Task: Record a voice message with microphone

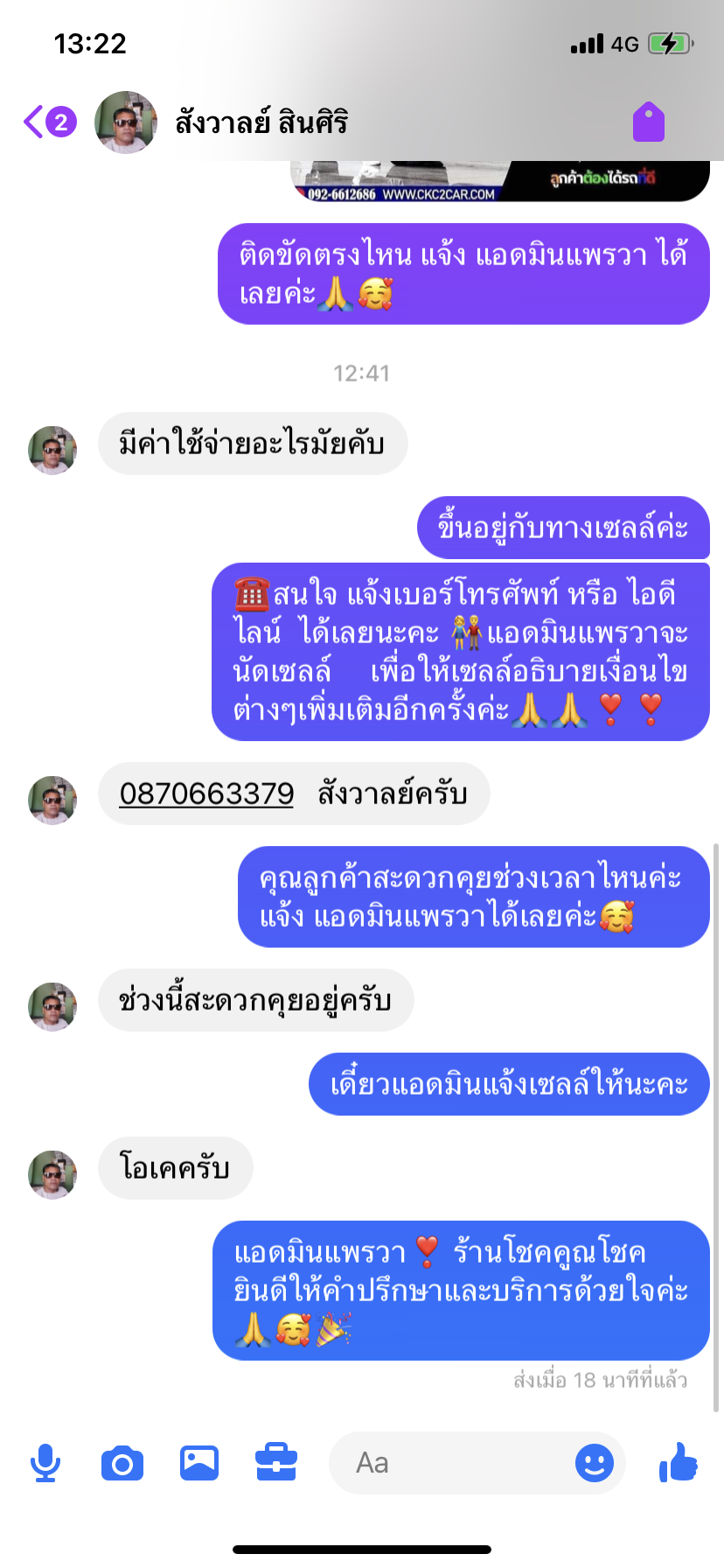Action: click(45, 1463)
